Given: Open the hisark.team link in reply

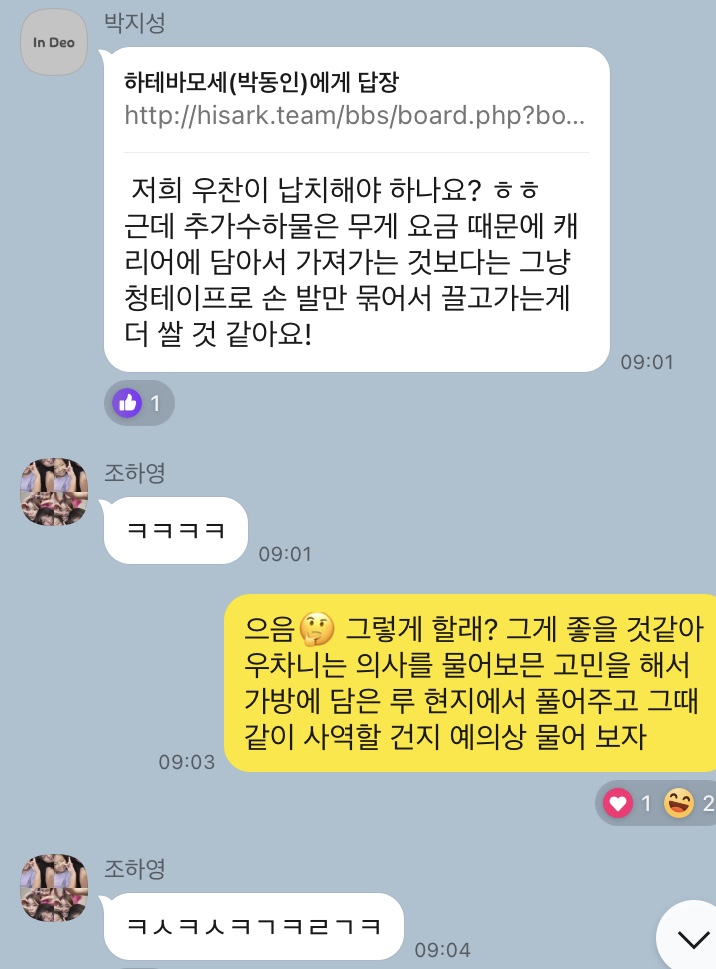Looking at the screenshot, I should coord(355,115).
